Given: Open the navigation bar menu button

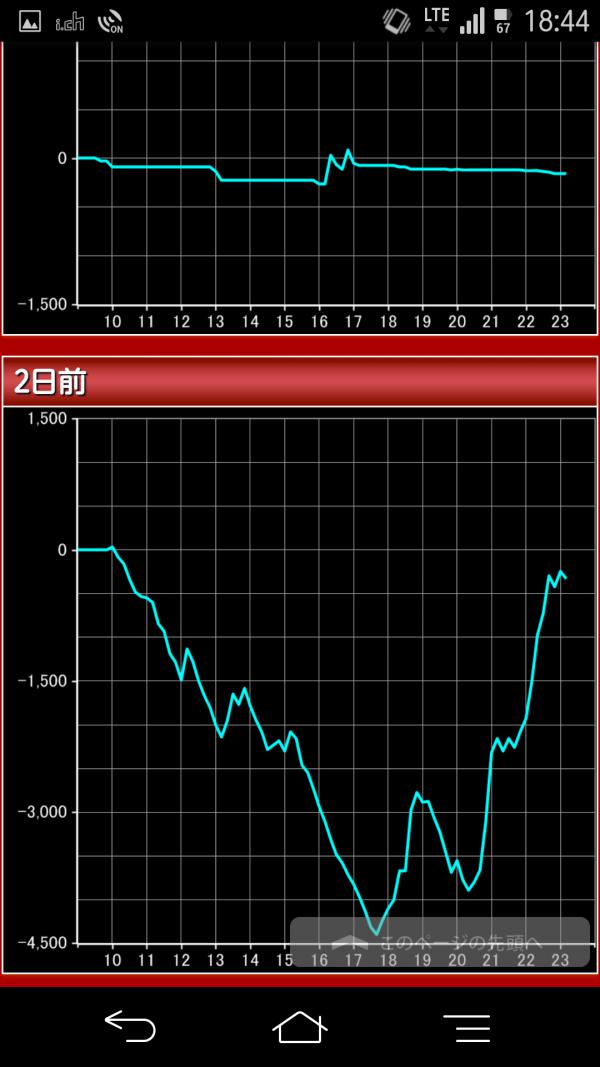Looking at the screenshot, I should coord(467,1027).
